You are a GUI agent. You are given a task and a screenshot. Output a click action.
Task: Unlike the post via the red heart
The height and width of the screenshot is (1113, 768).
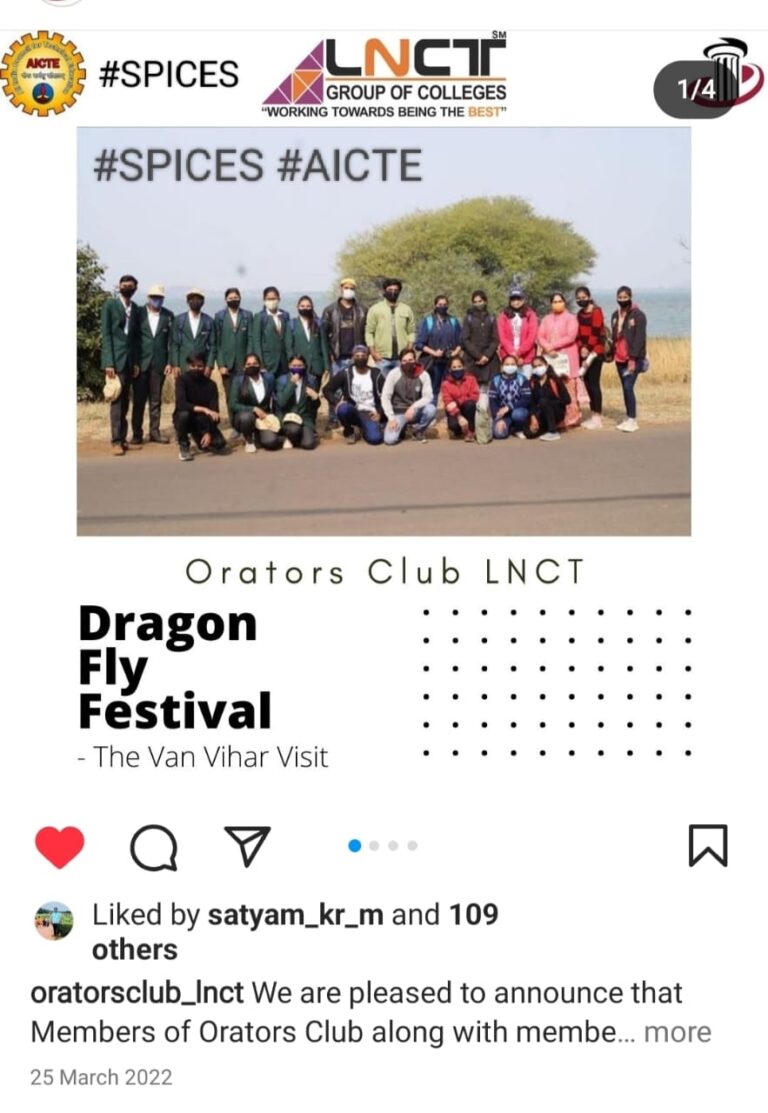click(60, 847)
